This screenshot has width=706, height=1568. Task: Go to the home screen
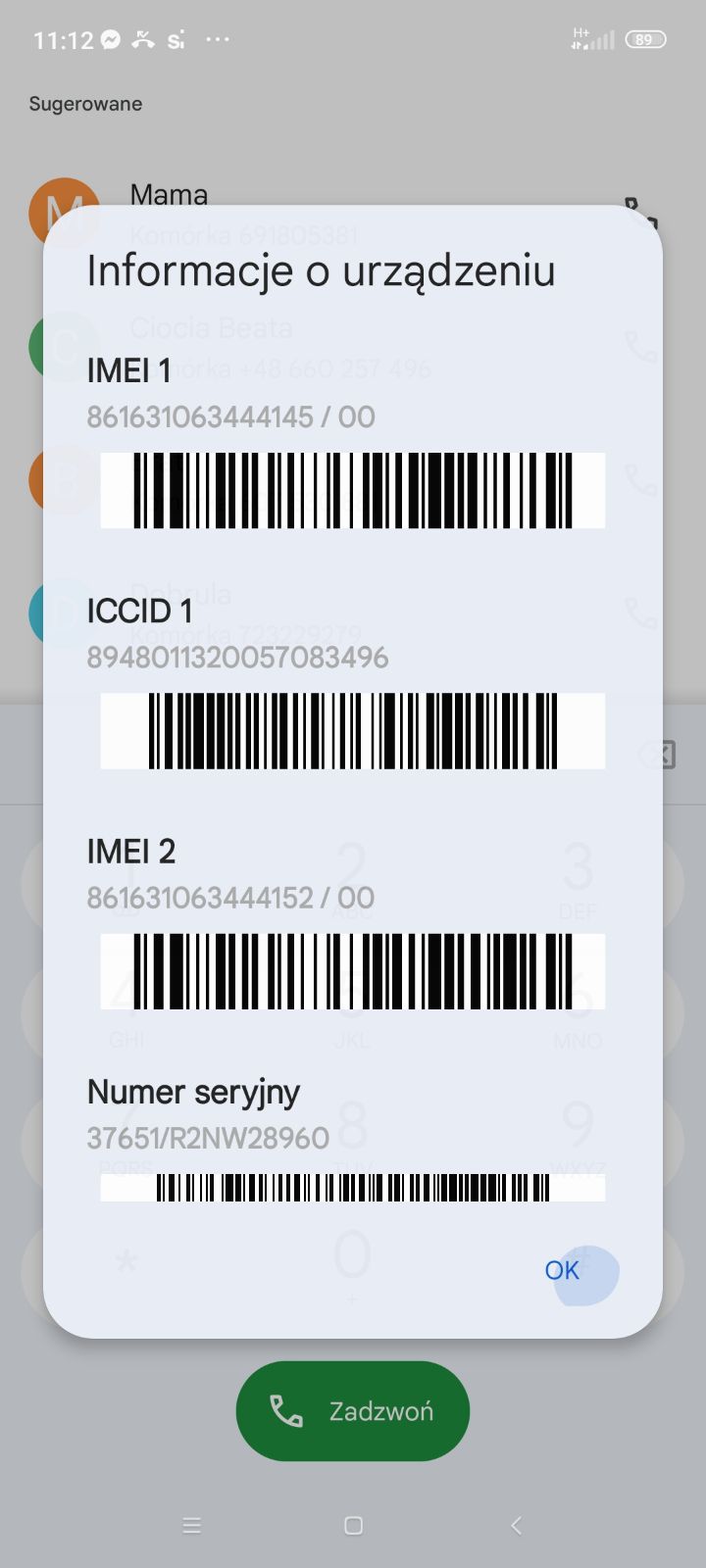tap(354, 1525)
